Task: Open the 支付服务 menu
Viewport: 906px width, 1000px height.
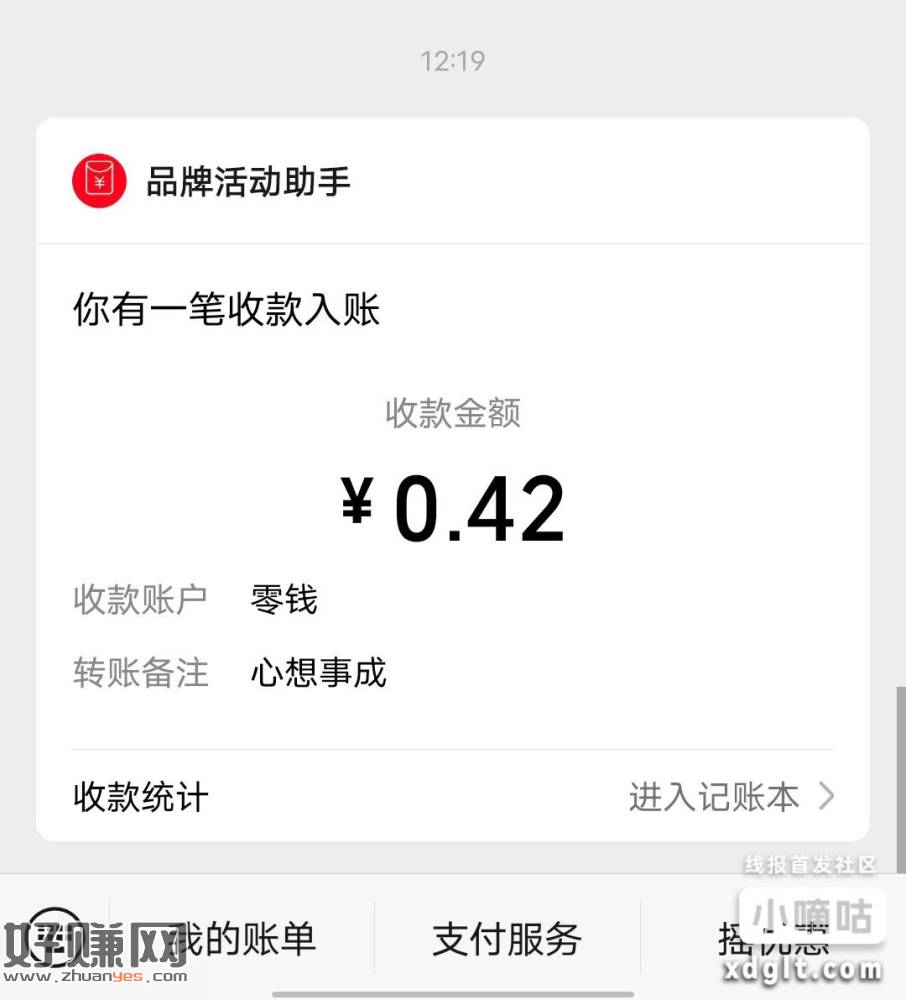Action: (507, 938)
